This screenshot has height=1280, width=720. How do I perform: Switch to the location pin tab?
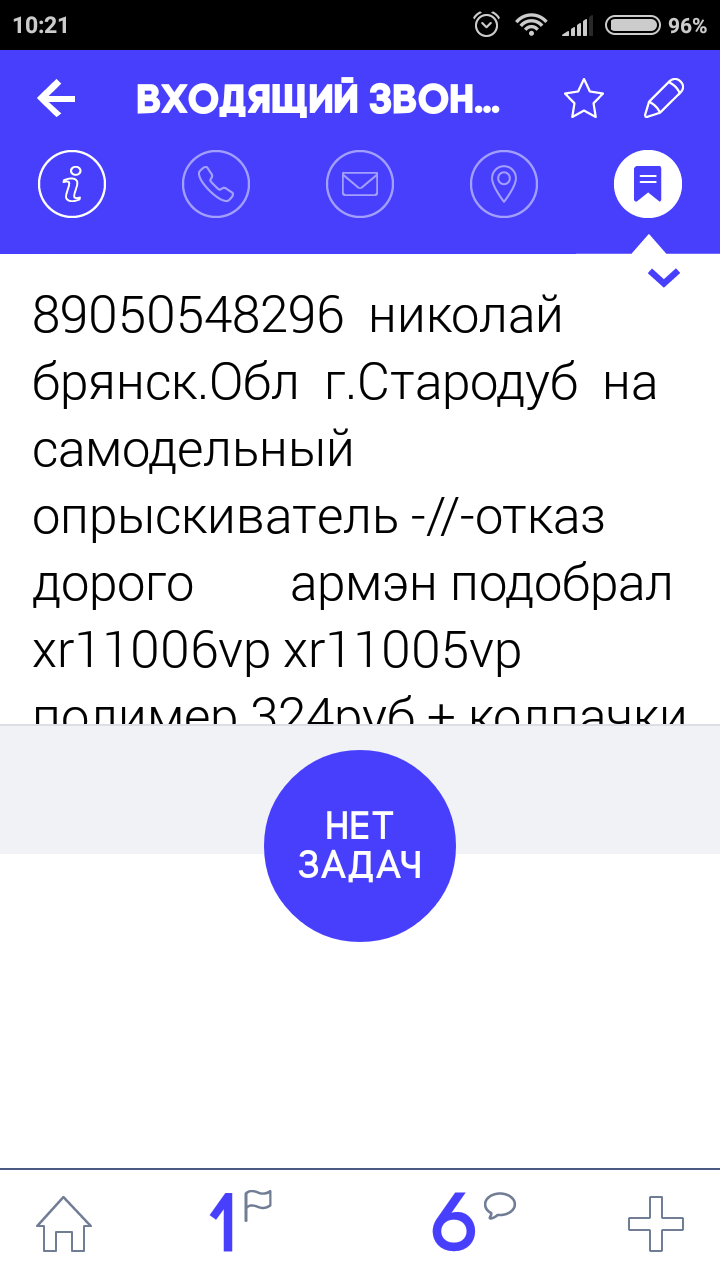point(504,184)
